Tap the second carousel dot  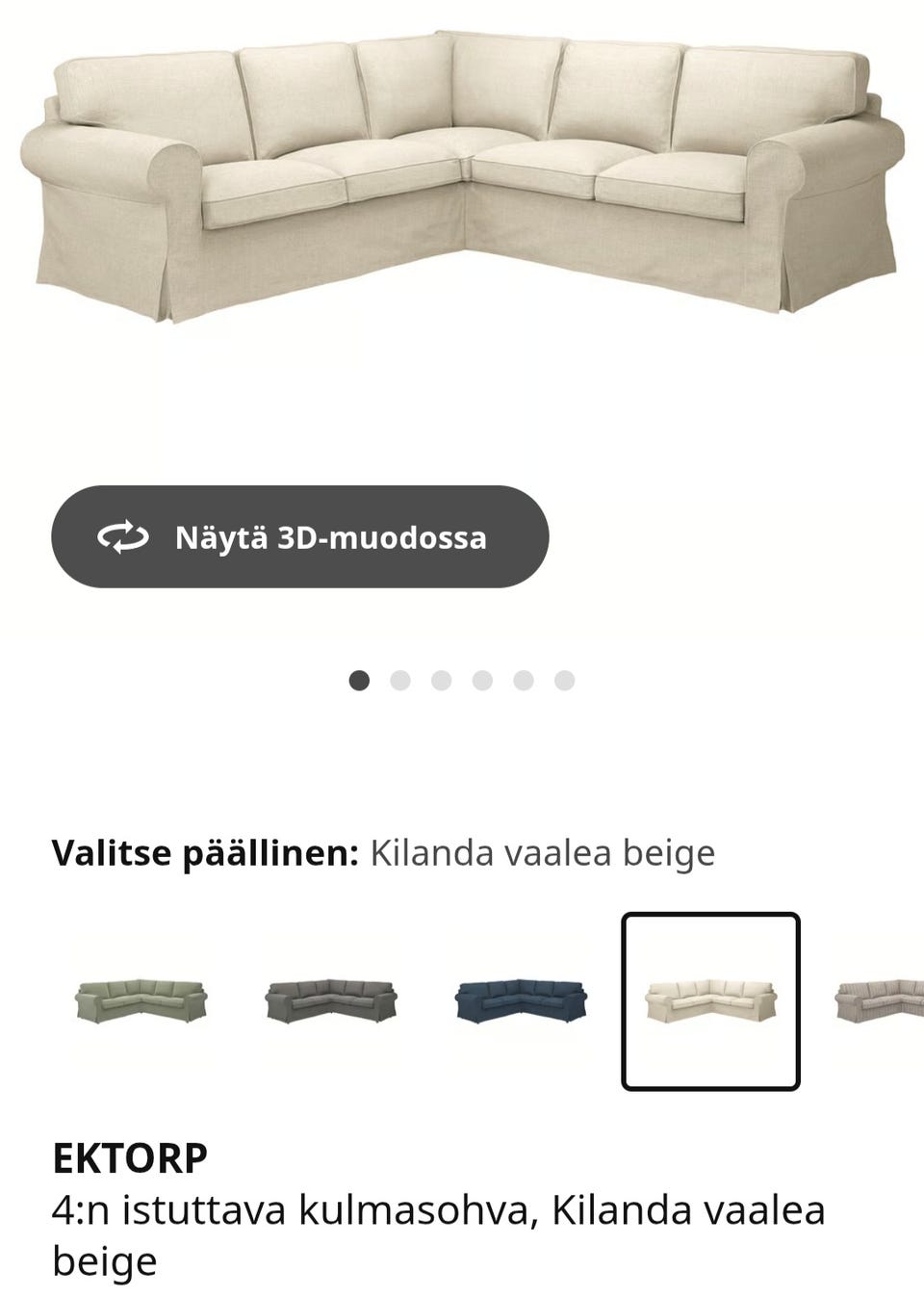point(400,679)
